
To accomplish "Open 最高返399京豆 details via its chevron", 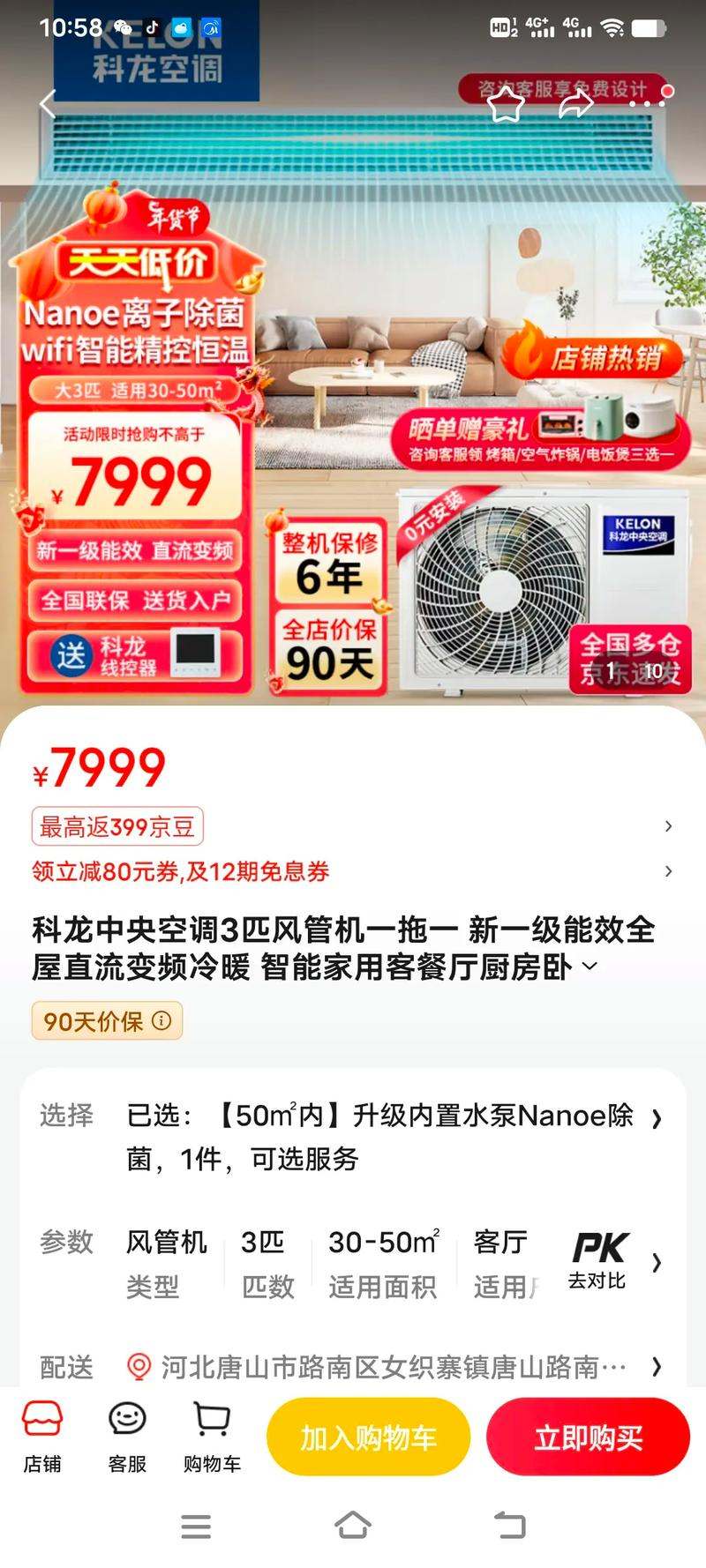I will click(x=668, y=826).
